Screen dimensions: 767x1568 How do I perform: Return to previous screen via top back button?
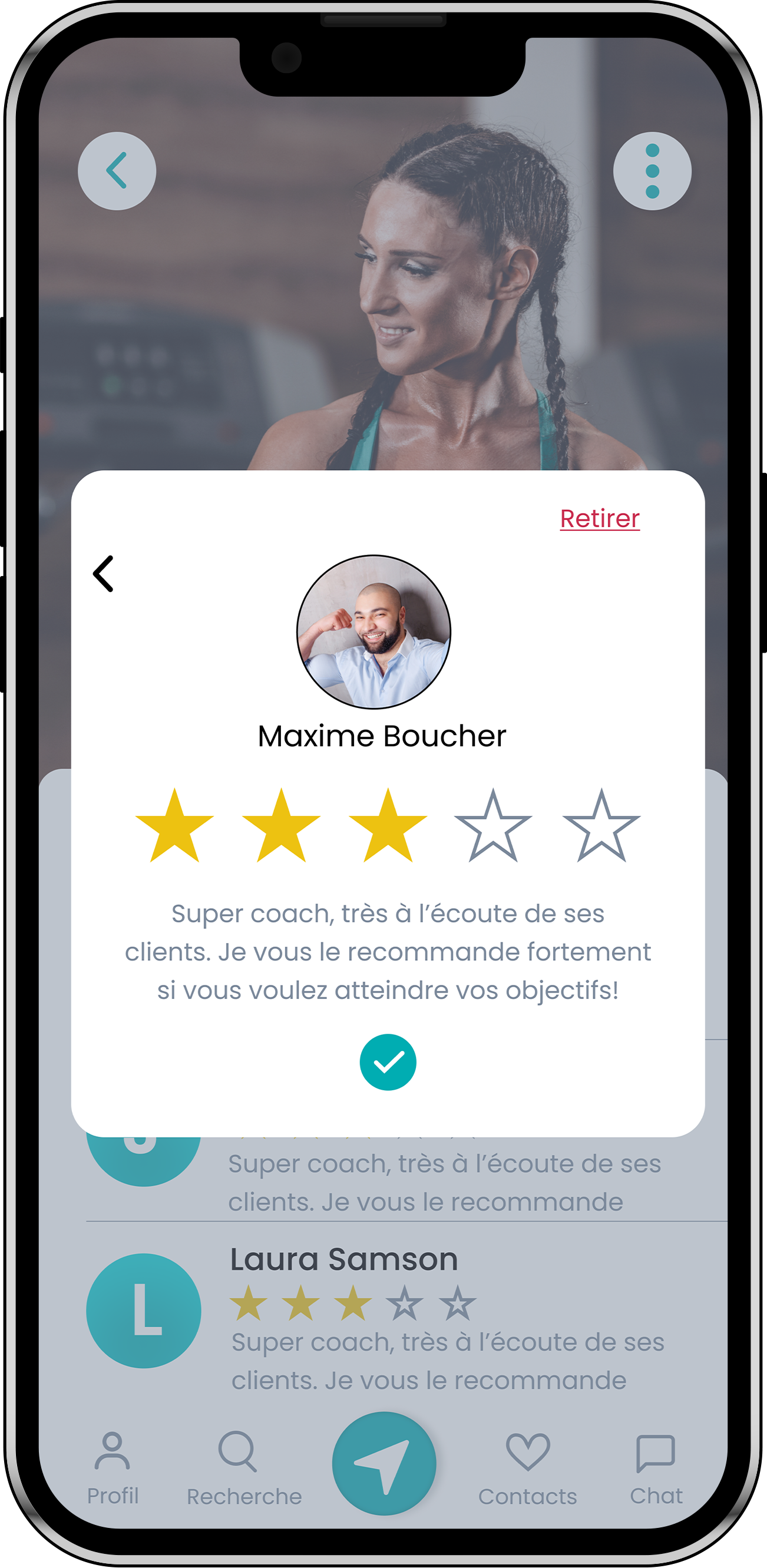coord(117,171)
